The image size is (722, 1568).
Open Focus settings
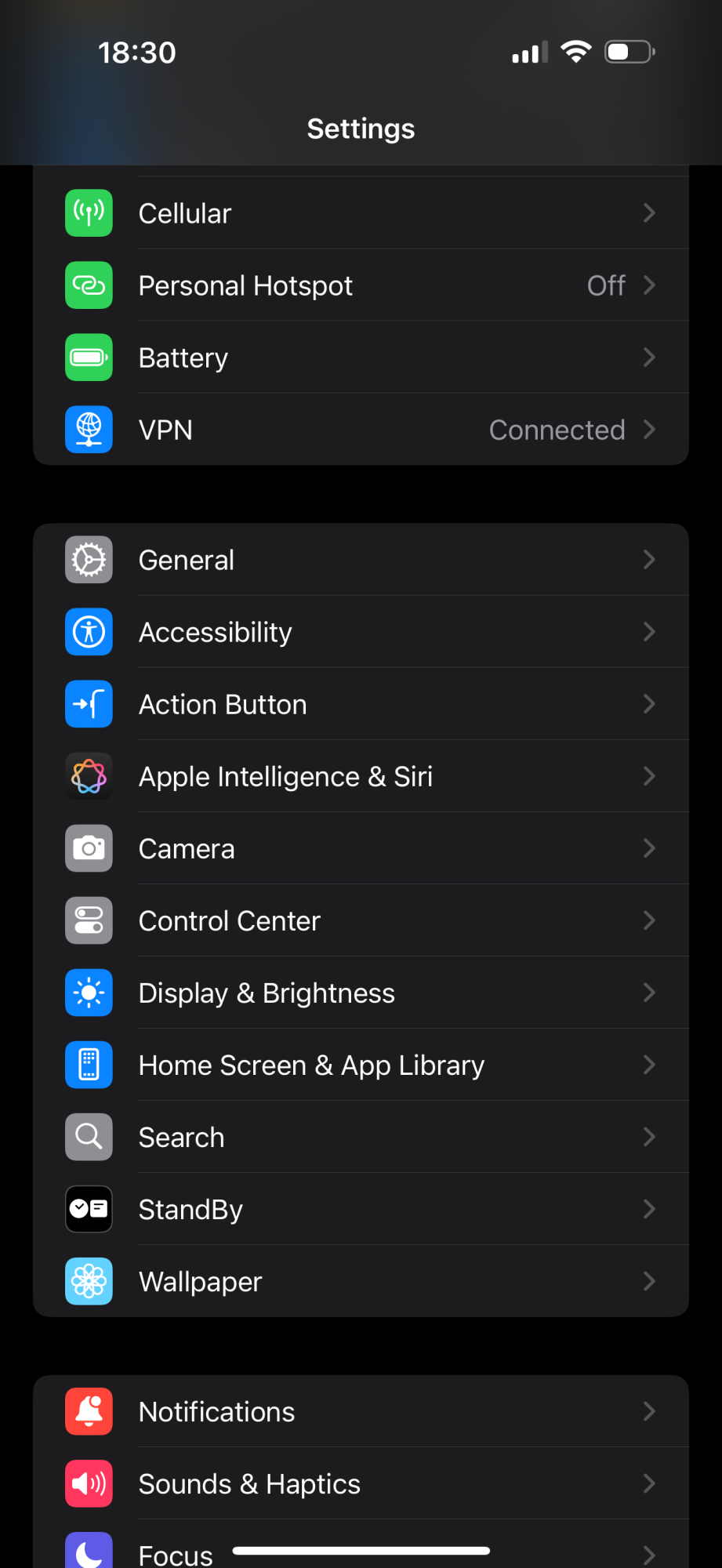[176, 1553]
